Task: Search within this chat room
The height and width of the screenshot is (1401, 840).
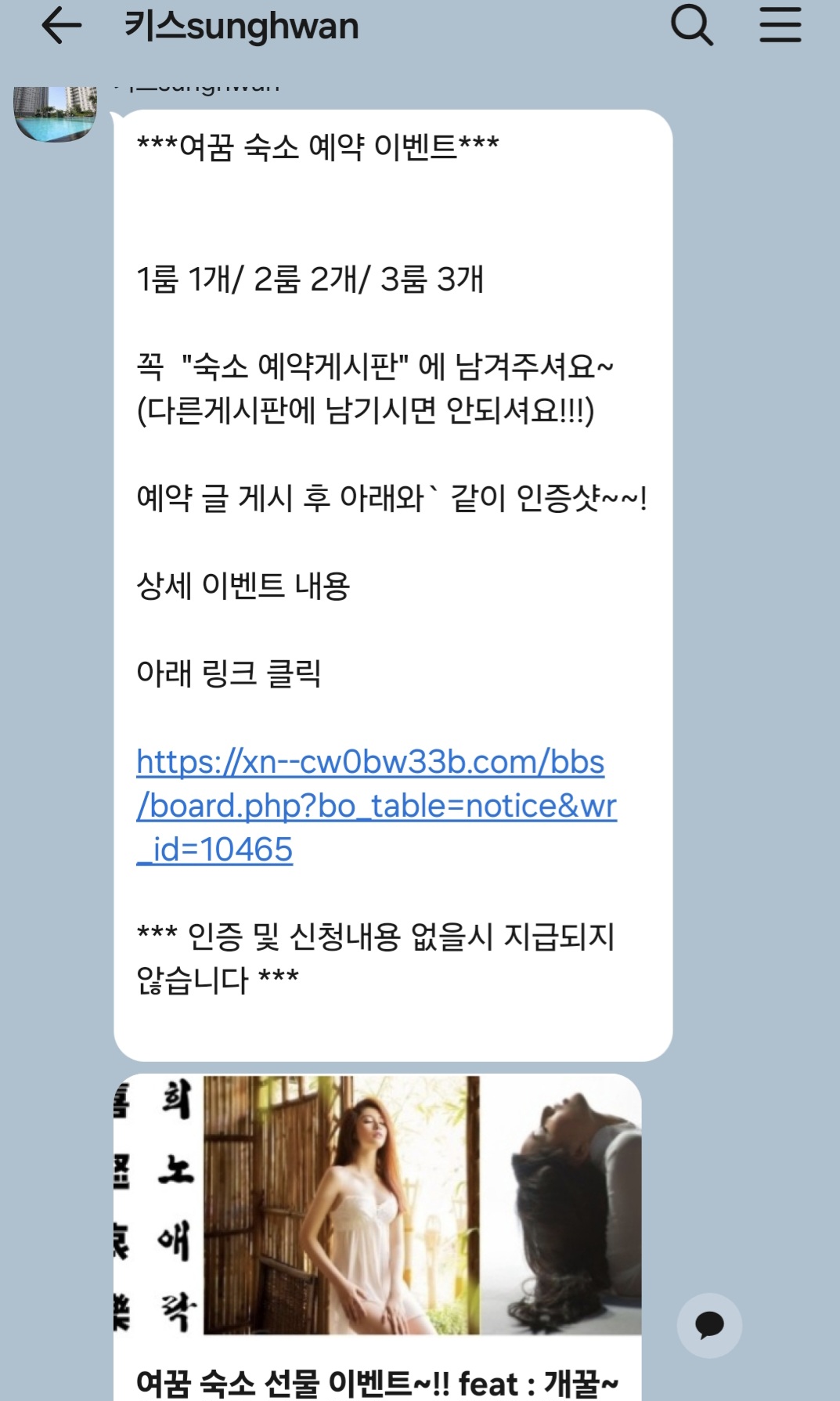Action: point(692,27)
